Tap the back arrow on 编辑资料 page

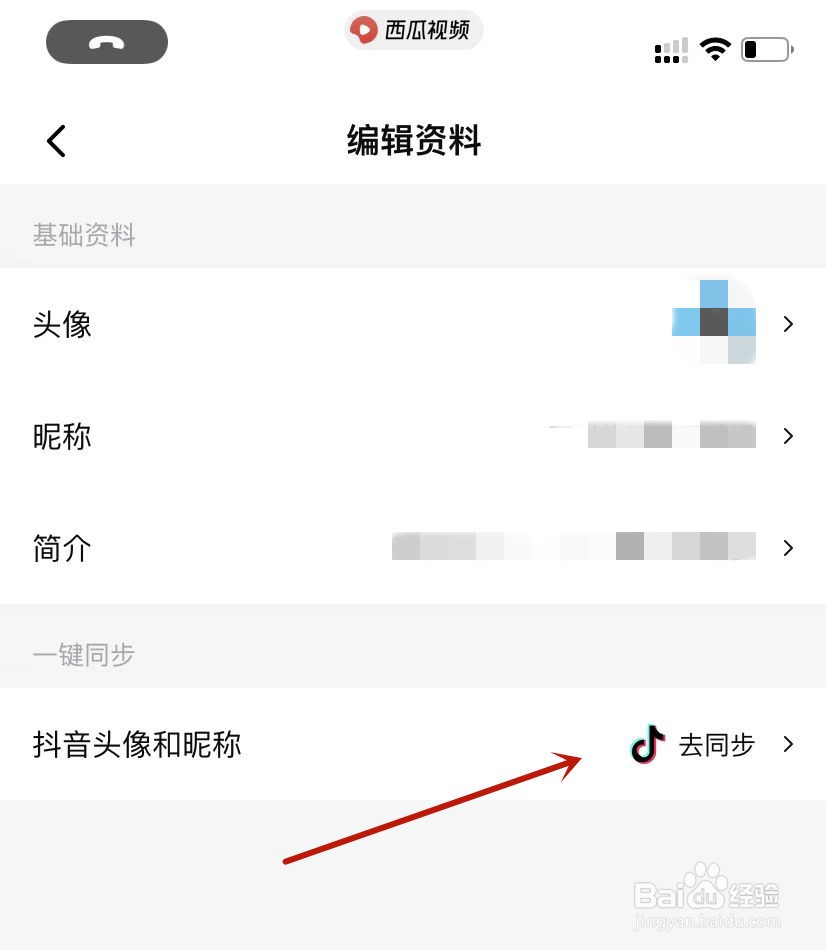tap(56, 141)
